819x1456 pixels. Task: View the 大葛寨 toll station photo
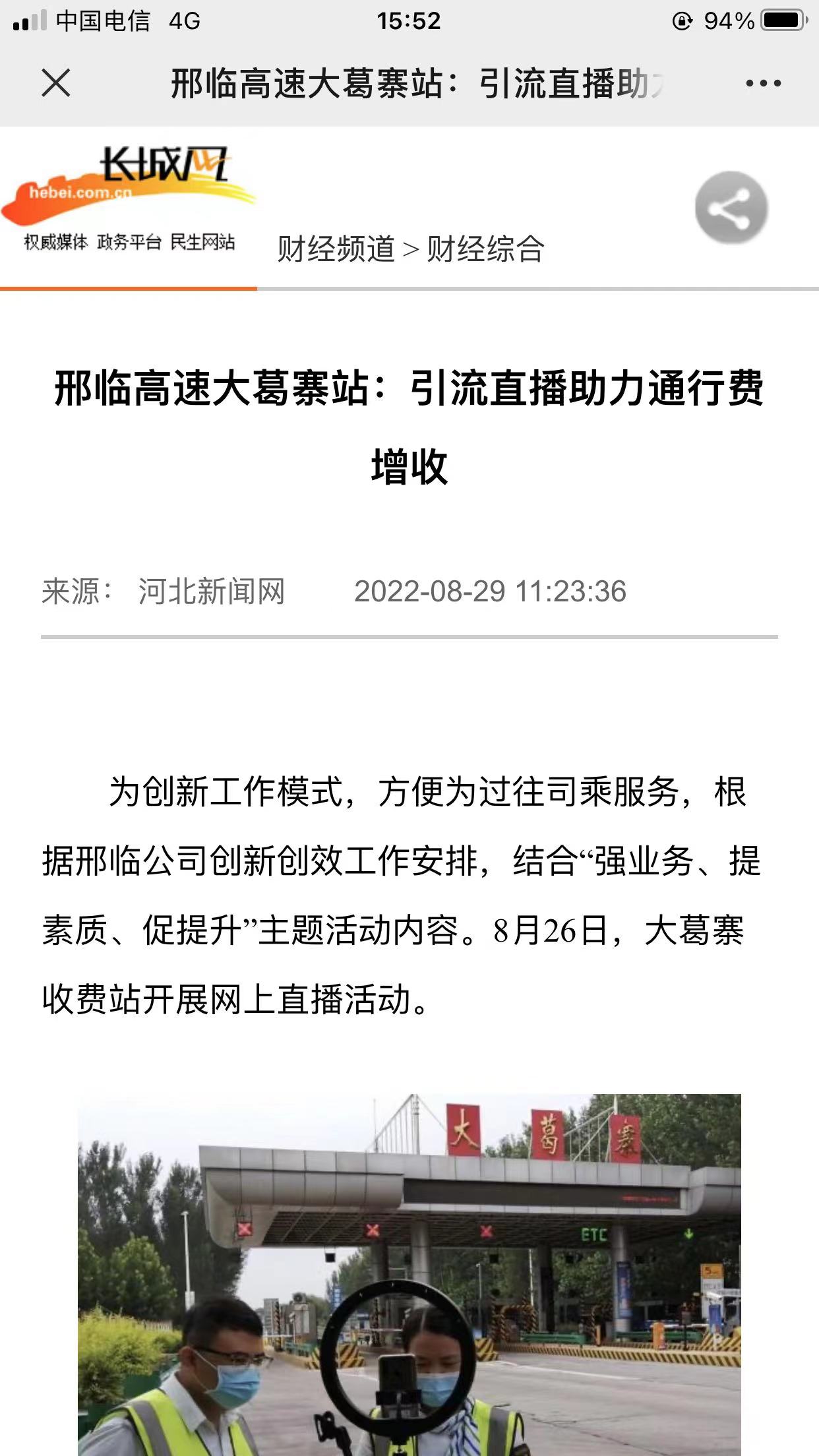point(409,1273)
